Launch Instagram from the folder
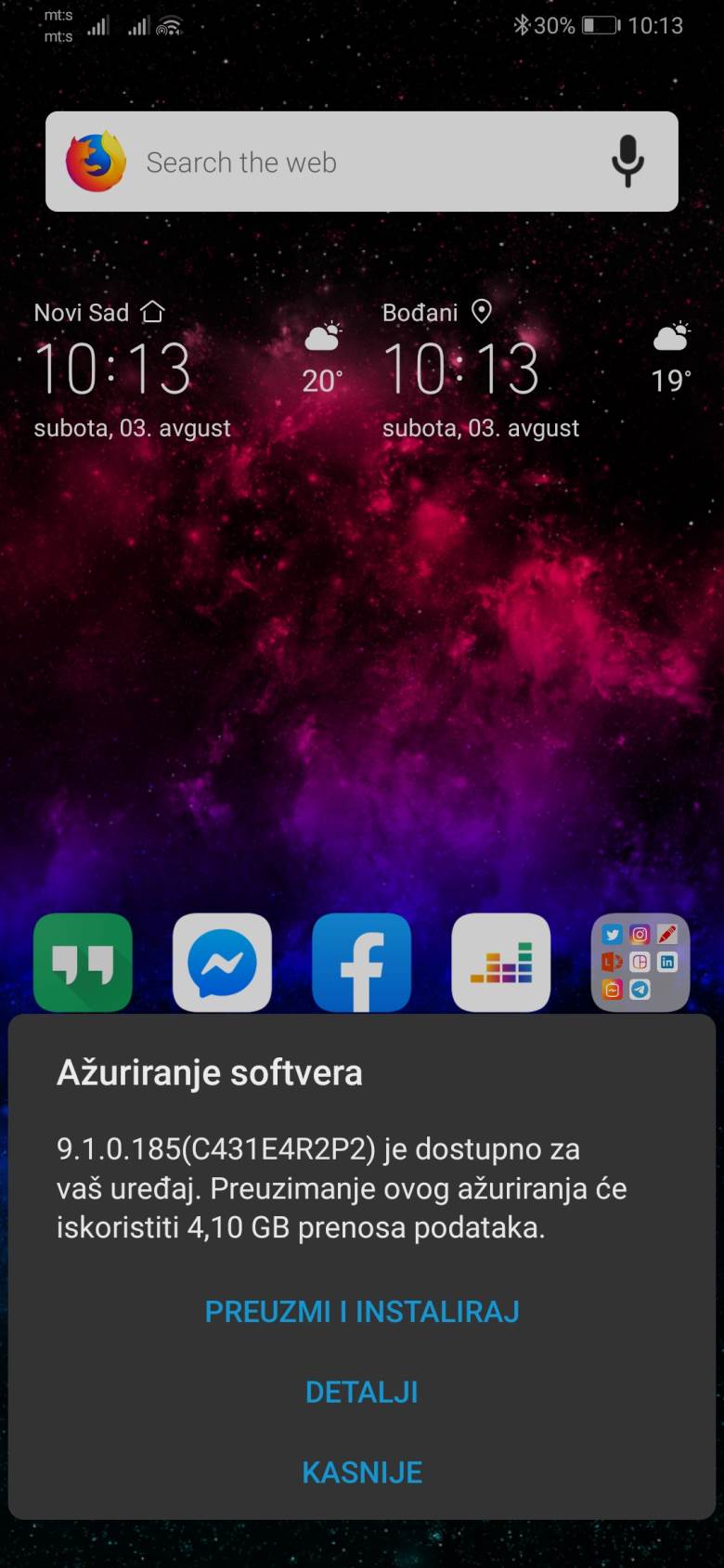 click(x=640, y=935)
